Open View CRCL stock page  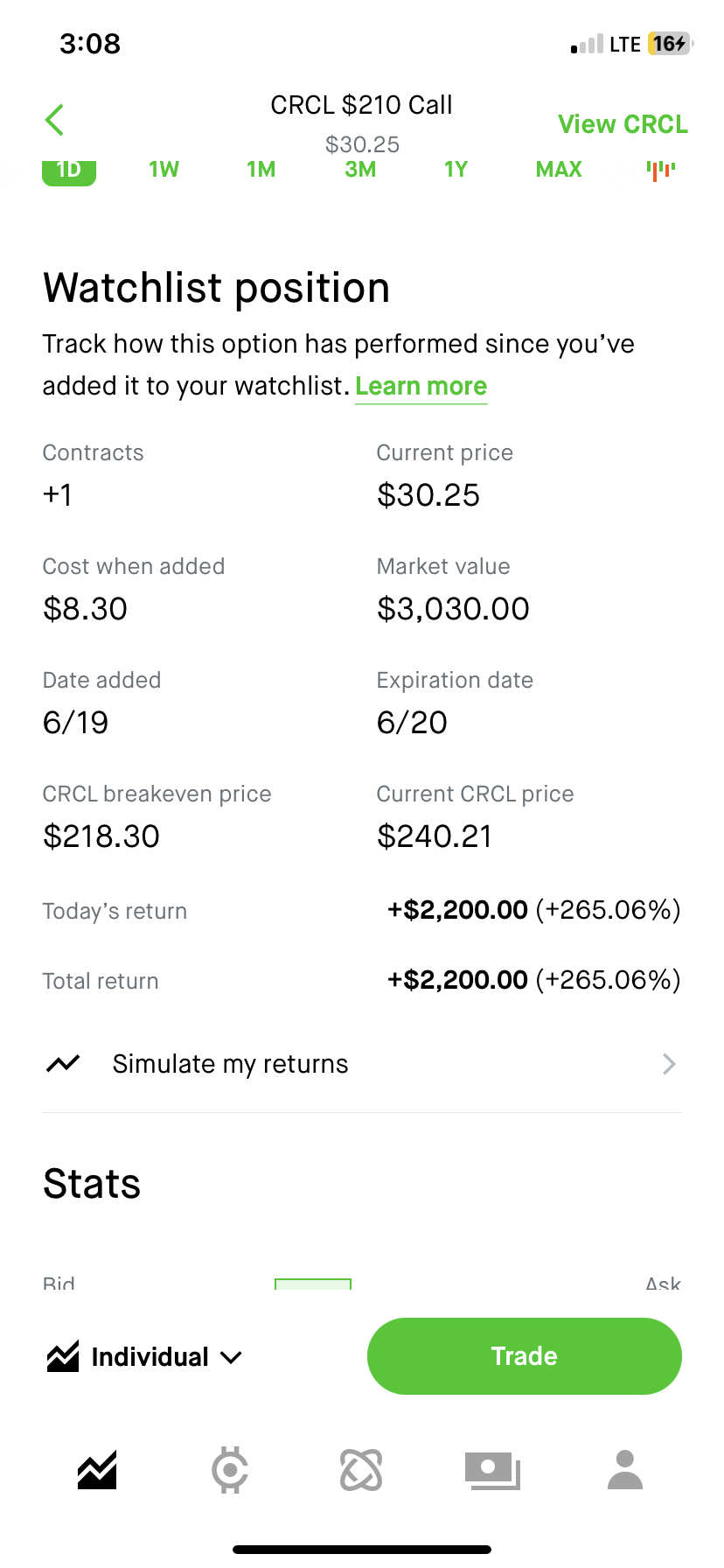tap(623, 124)
